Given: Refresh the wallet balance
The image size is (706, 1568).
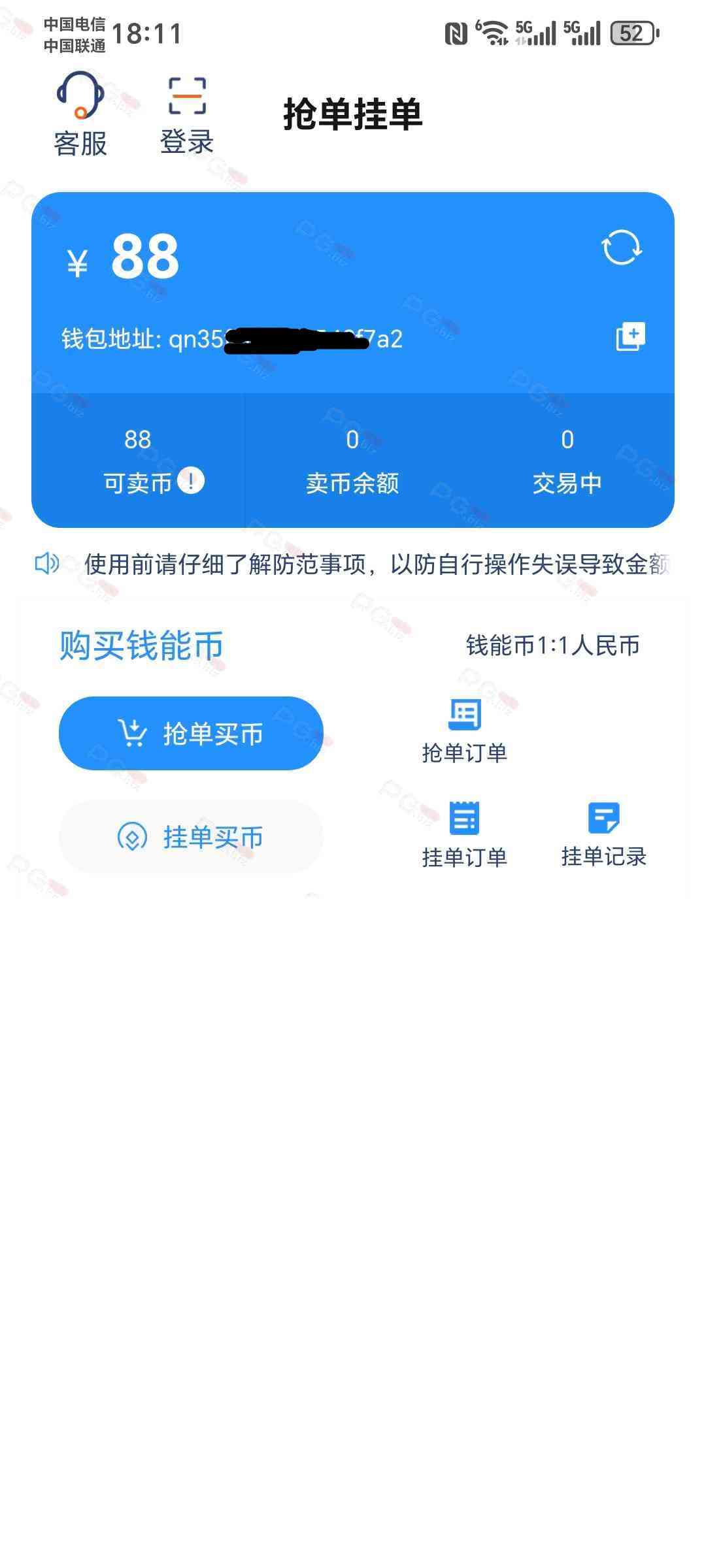Looking at the screenshot, I should 621,248.
